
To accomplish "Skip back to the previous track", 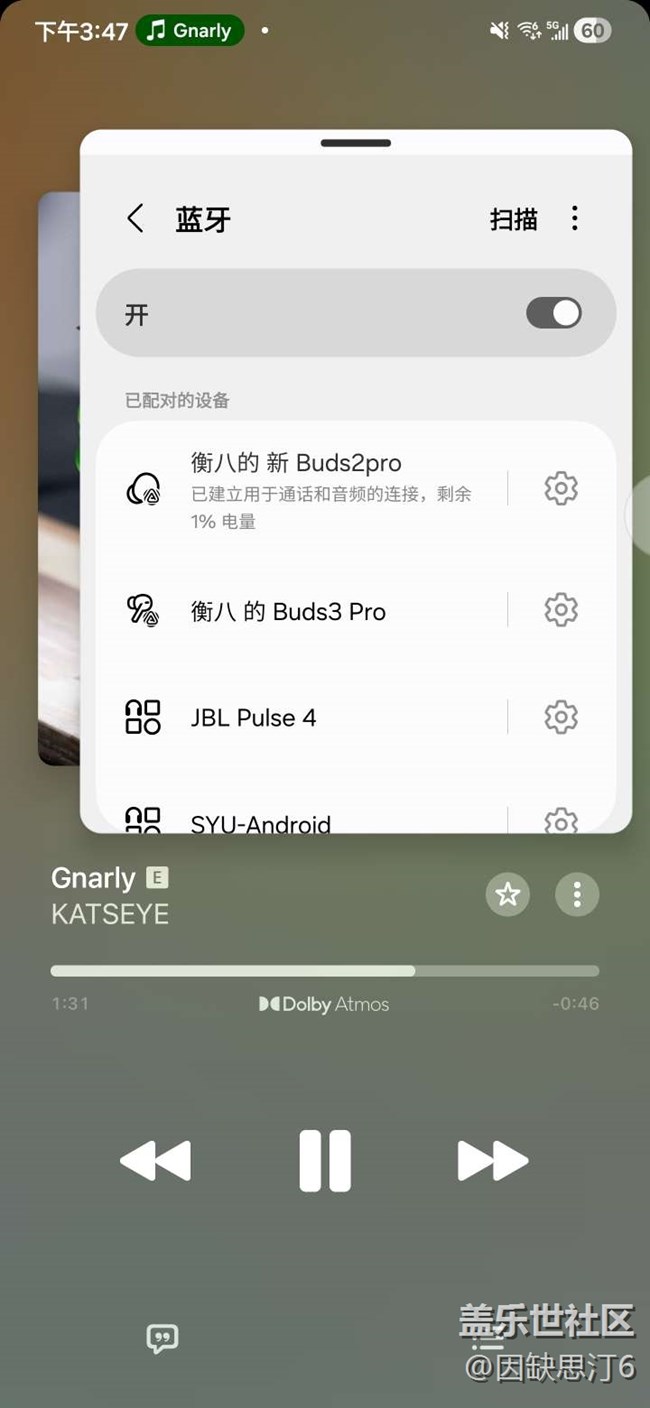I will [155, 1161].
